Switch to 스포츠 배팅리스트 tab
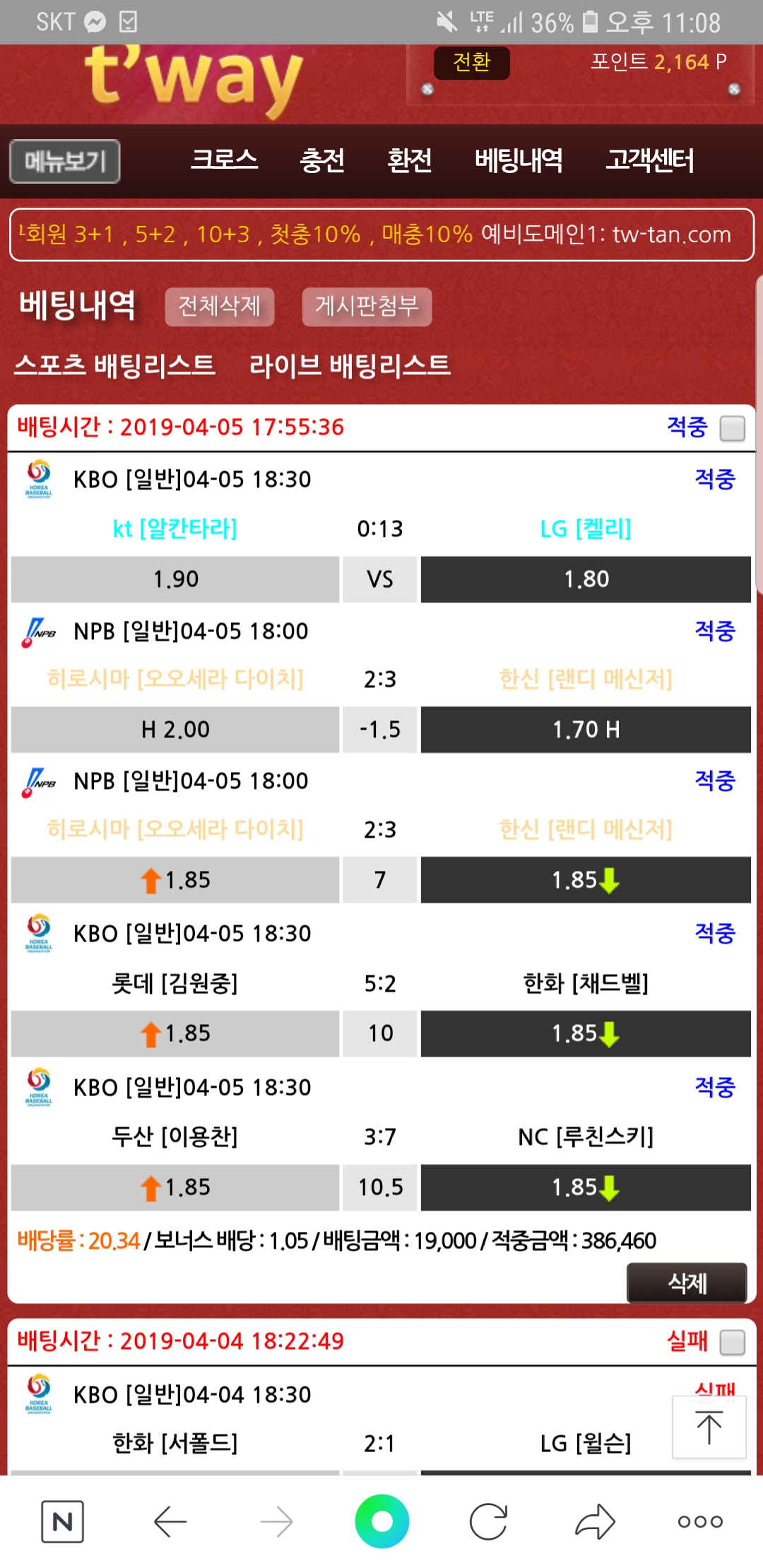763x1568 pixels. coord(114,365)
